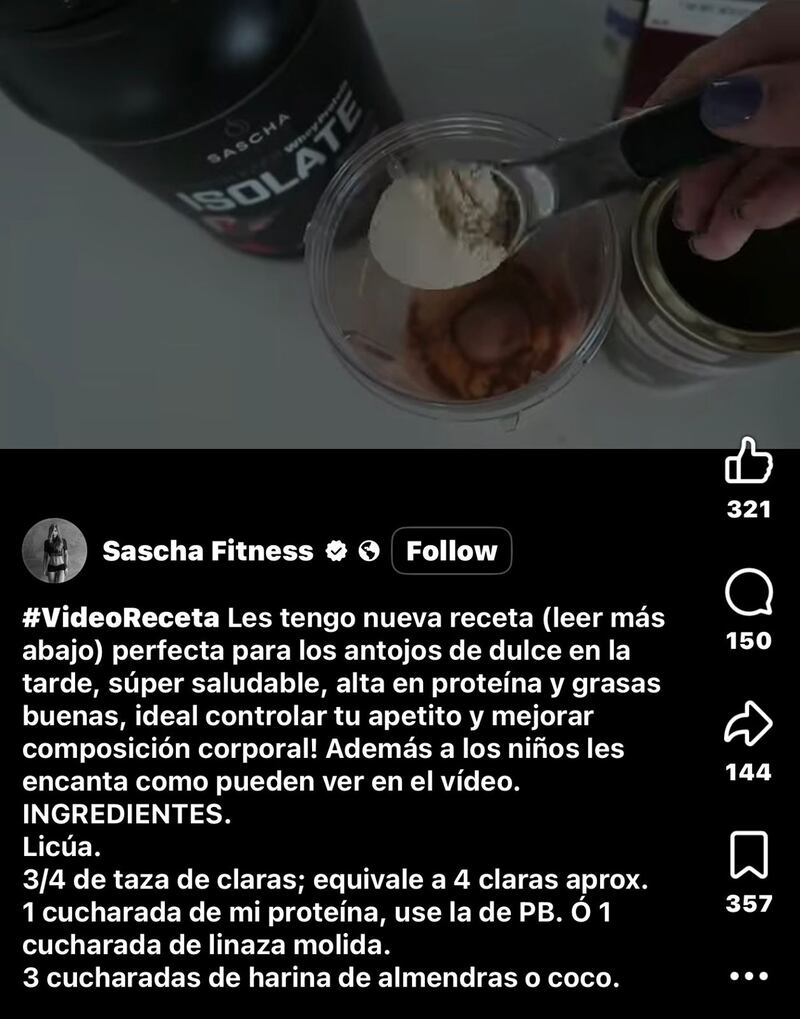Image resolution: width=800 pixels, height=1019 pixels.
Task: Open the Sascha Fitness profile name
Action: [208, 551]
